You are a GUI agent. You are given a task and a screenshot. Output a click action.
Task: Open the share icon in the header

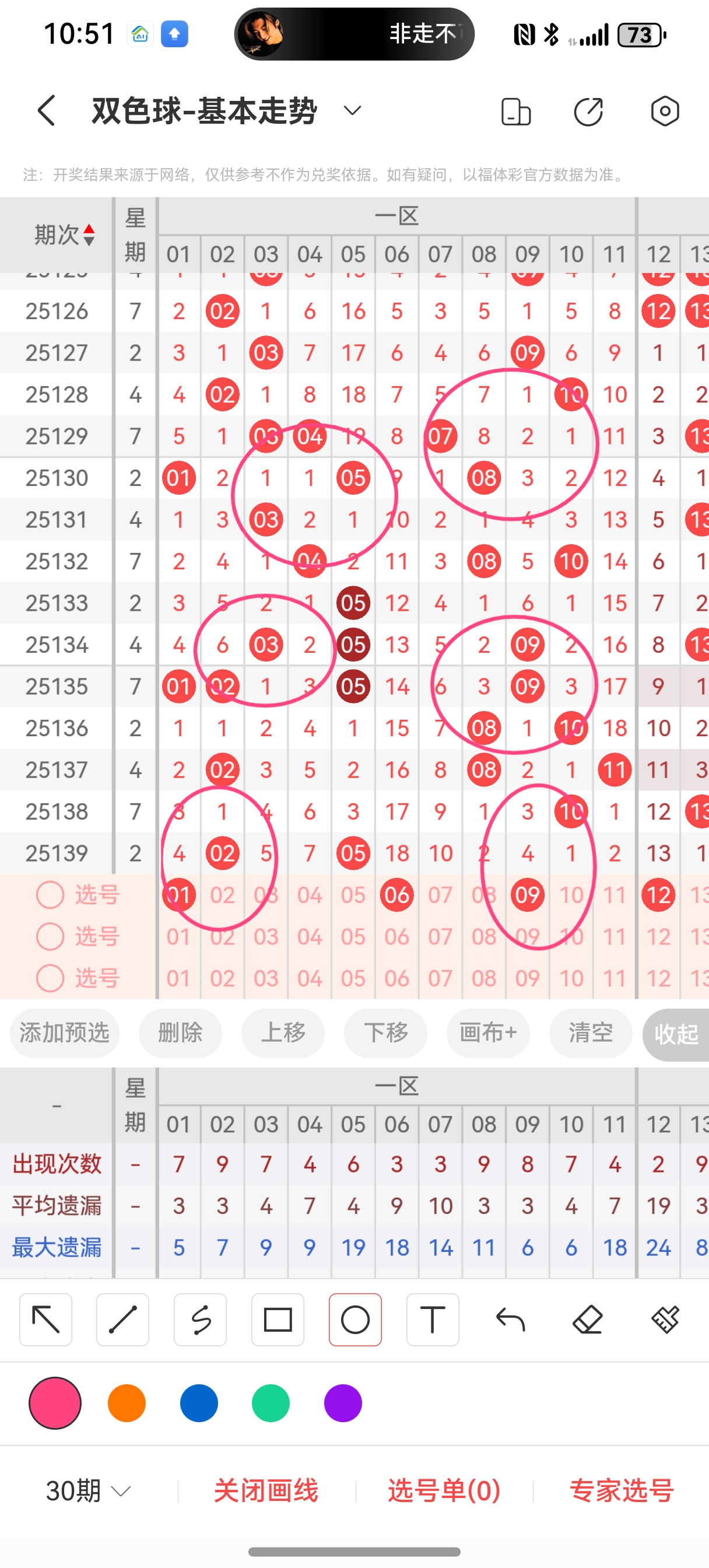coord(588,111)
